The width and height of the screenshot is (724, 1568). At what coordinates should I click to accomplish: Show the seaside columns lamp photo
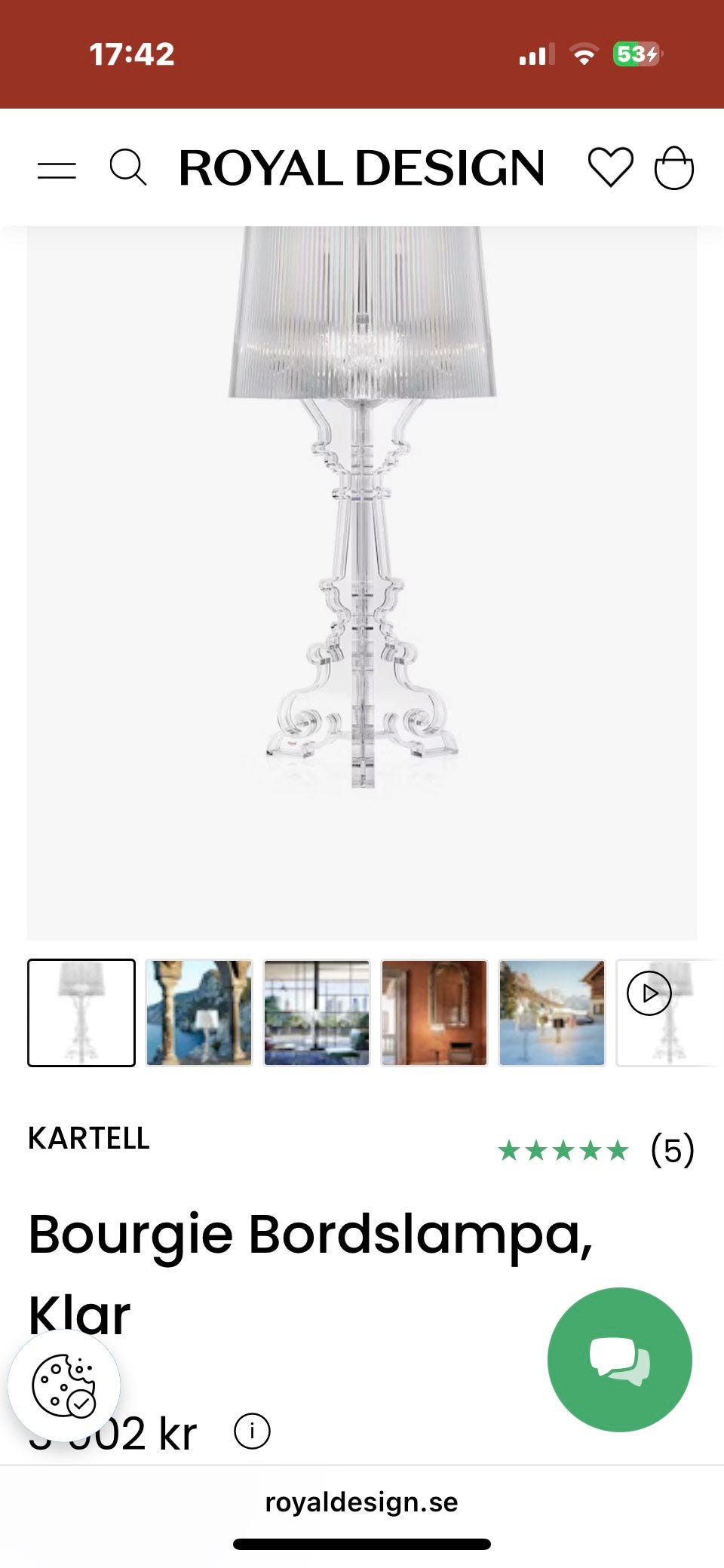[199, 1012]
